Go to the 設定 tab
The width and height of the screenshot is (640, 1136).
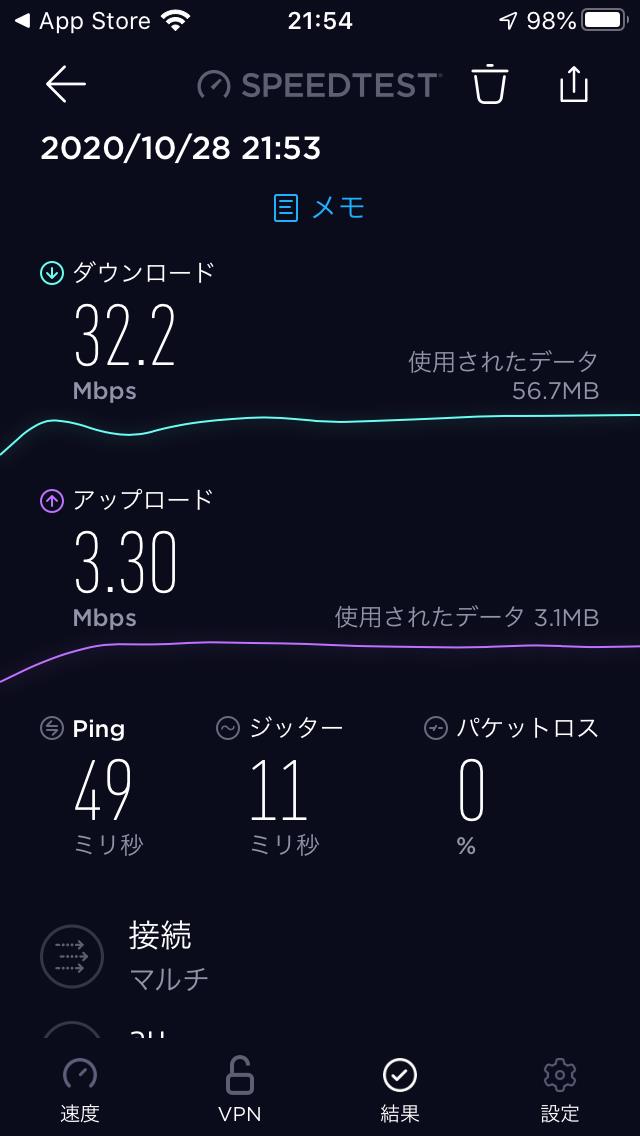click(x=560, y=1089)
